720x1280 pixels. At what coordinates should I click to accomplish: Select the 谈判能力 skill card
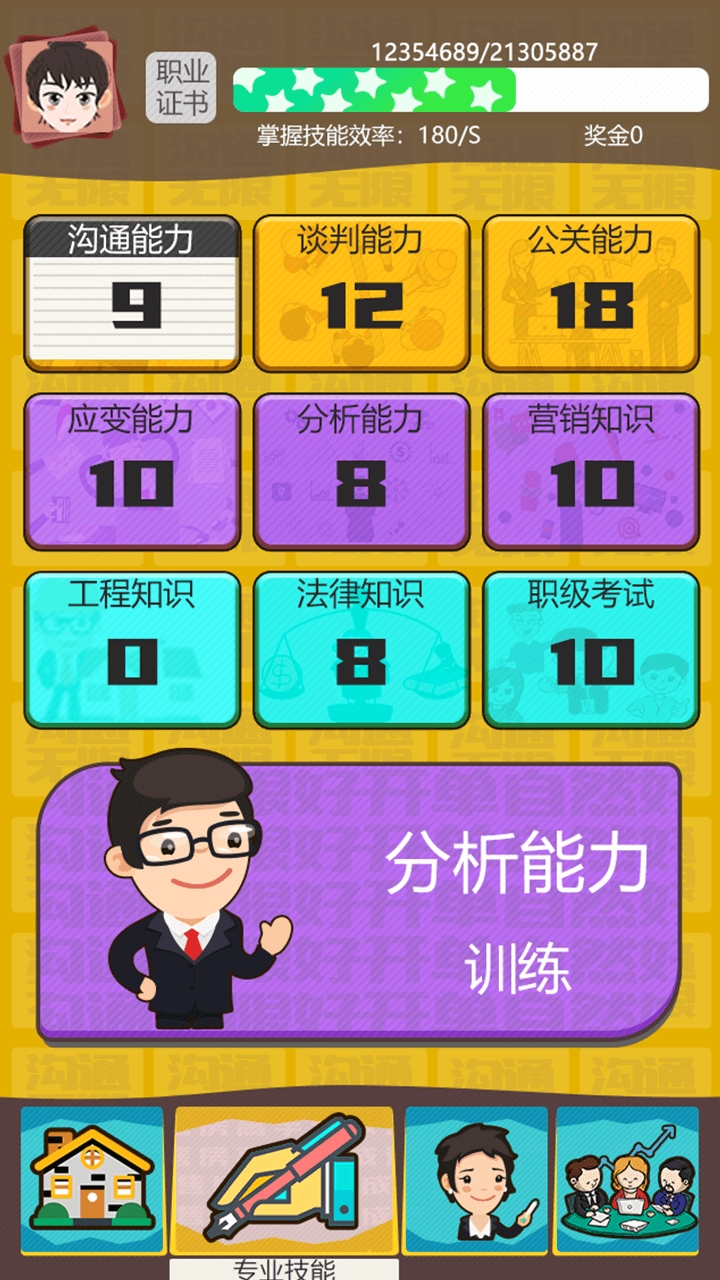(361, 293)
